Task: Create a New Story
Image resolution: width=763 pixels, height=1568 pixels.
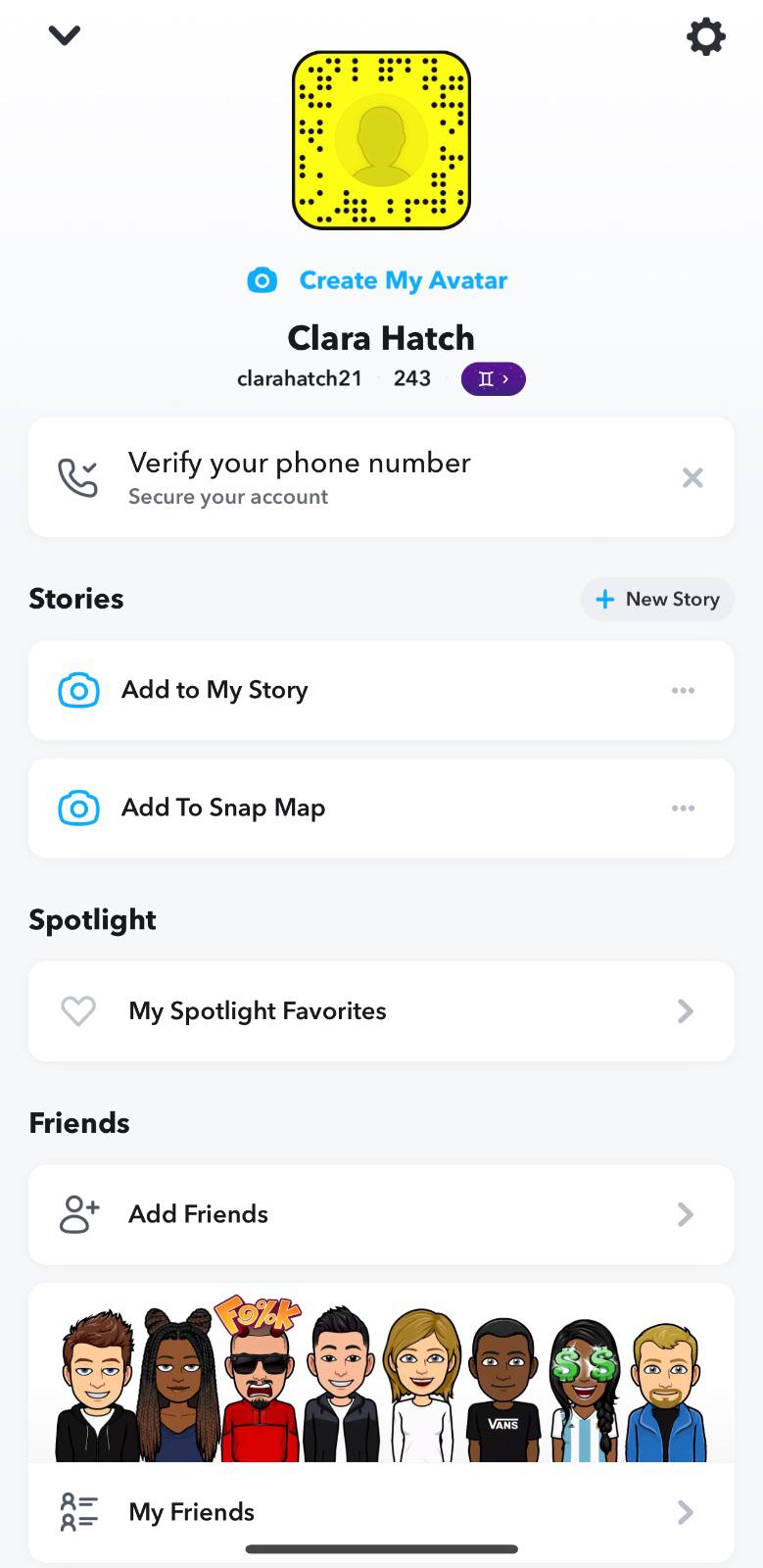Action: click(x=657, y=599)
